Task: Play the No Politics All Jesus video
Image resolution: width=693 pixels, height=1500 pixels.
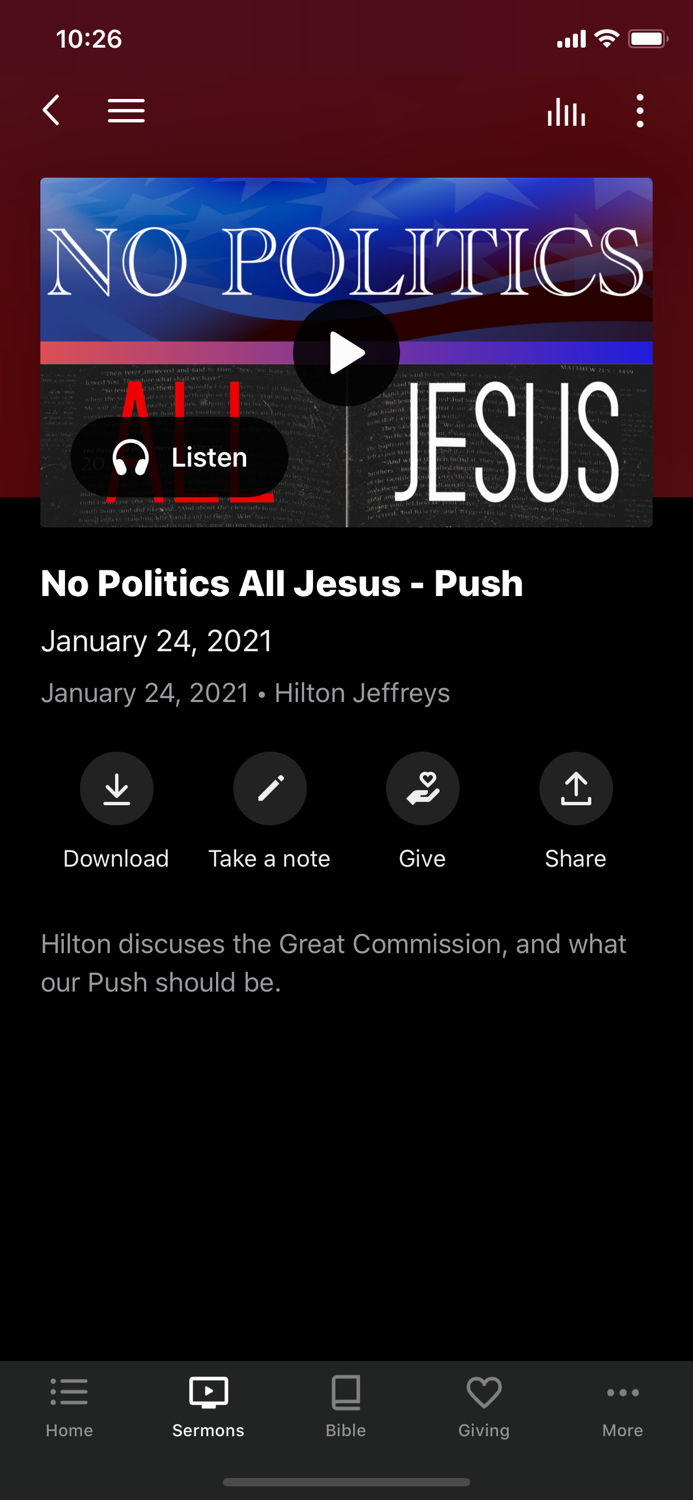Action: pos(346,353)
